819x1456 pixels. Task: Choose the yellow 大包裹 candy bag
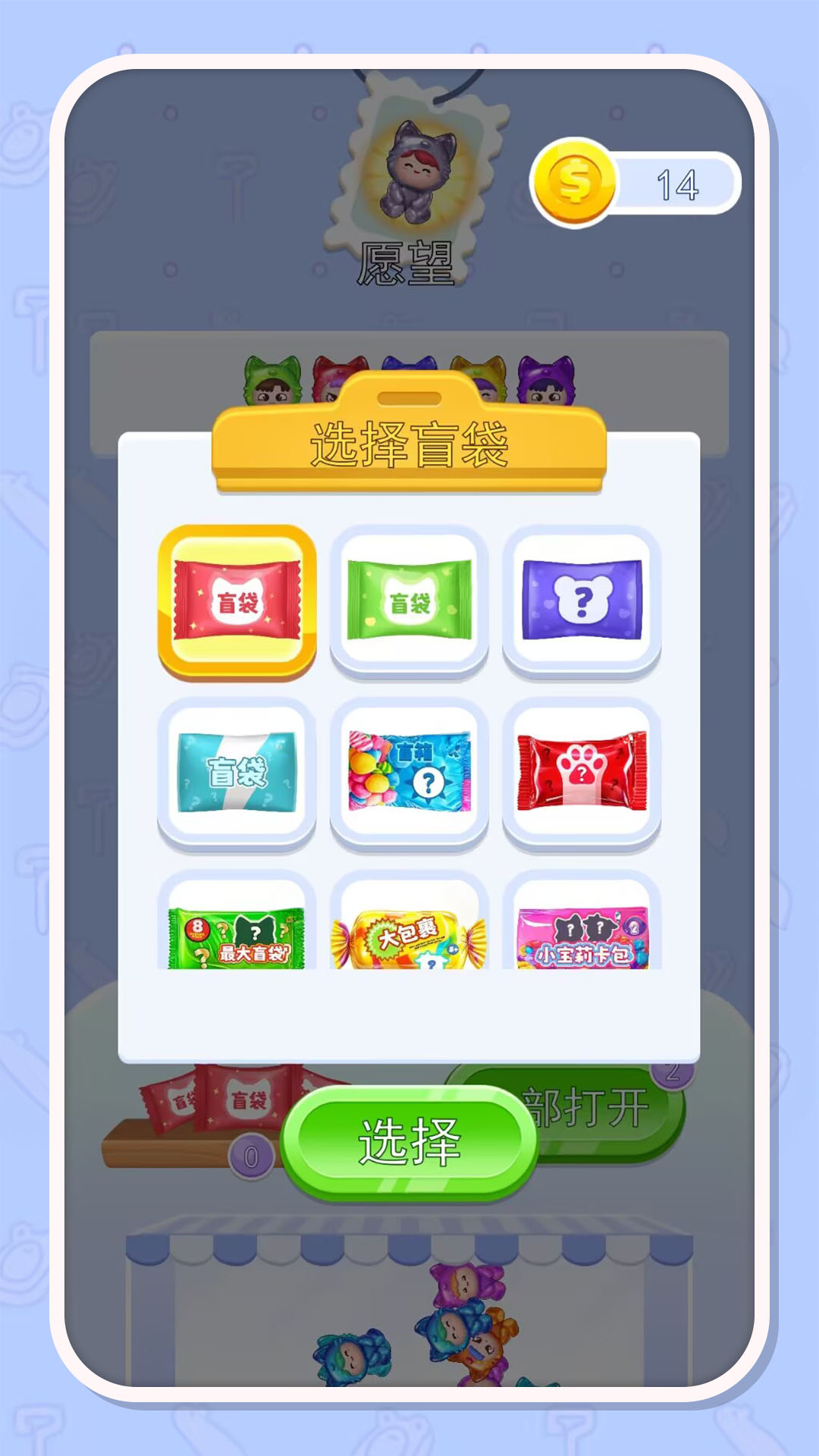pos(409,920)
